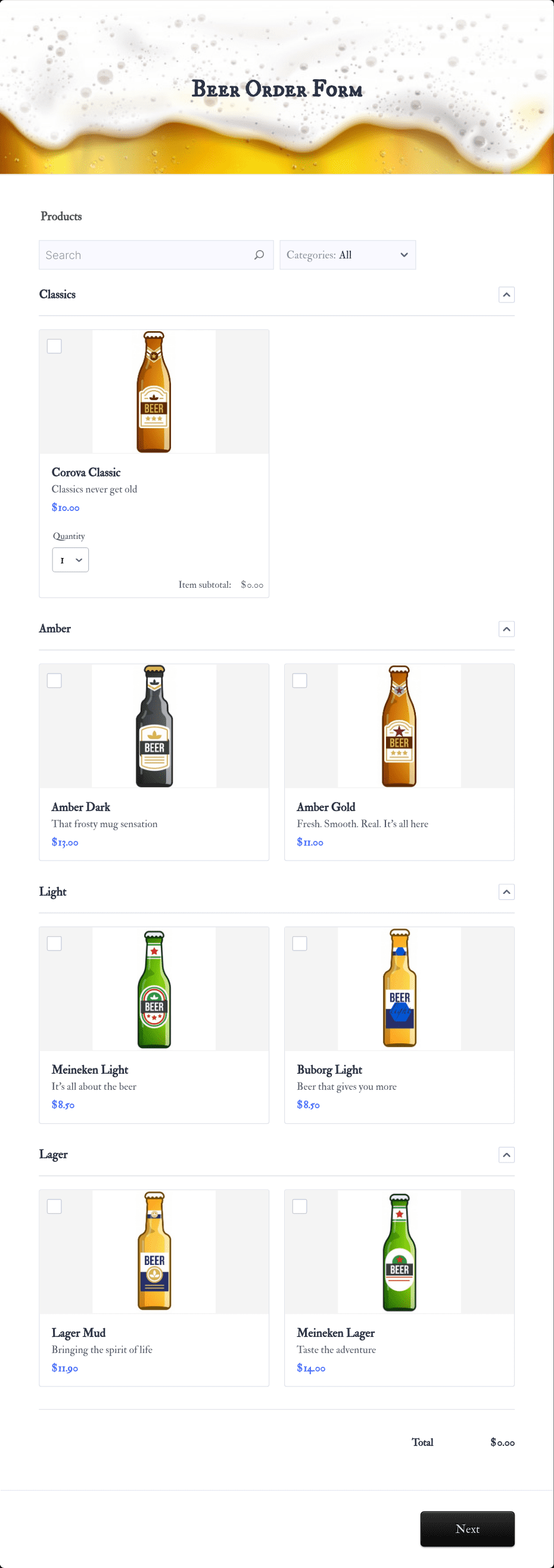Enable the Meineken Lager checkbox
Viewport: 554px width, 1568px height.
(300, 1205)
